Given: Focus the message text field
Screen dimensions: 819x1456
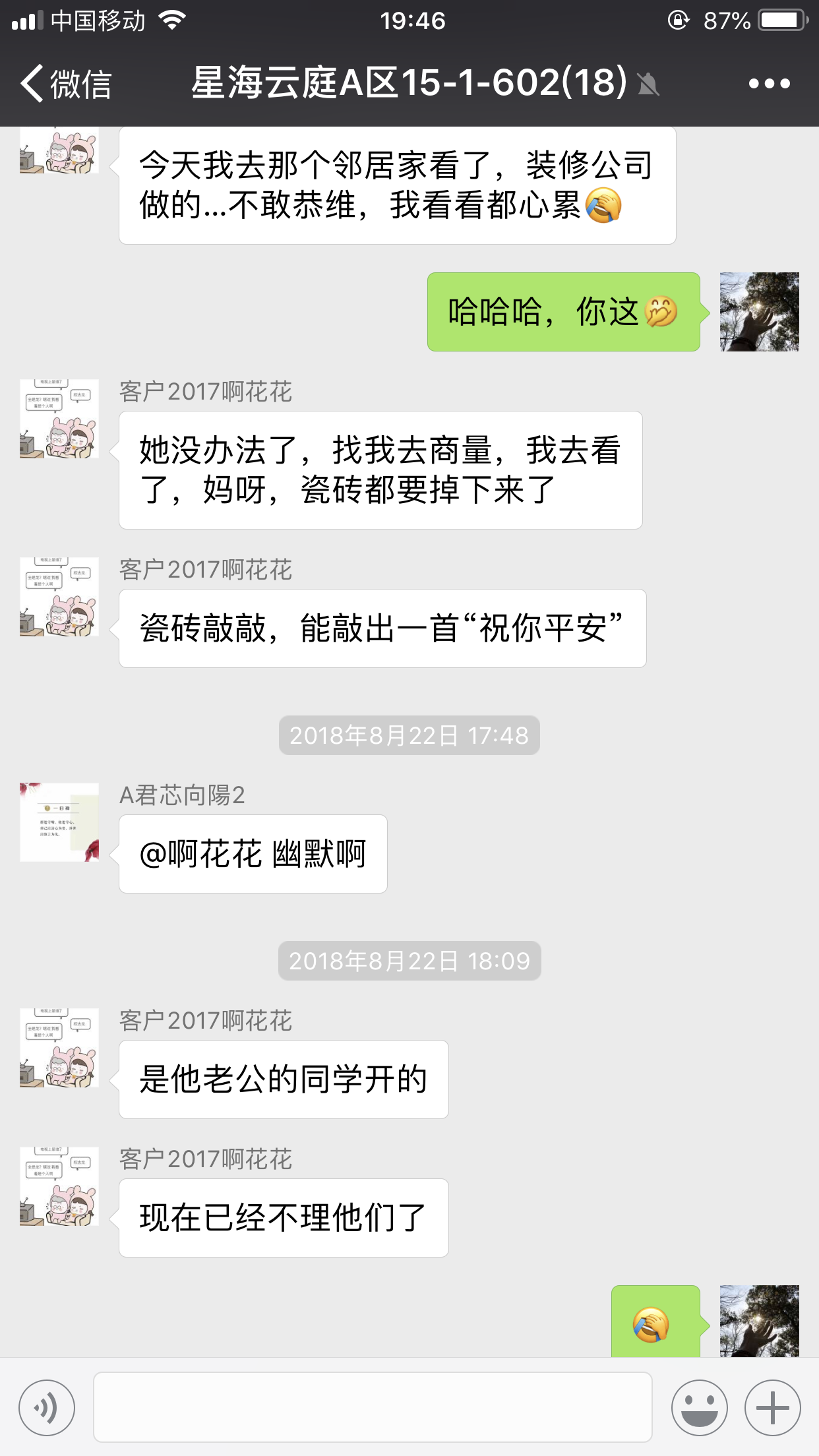Looking at the screenshot, I should [x=373, y=1408].
